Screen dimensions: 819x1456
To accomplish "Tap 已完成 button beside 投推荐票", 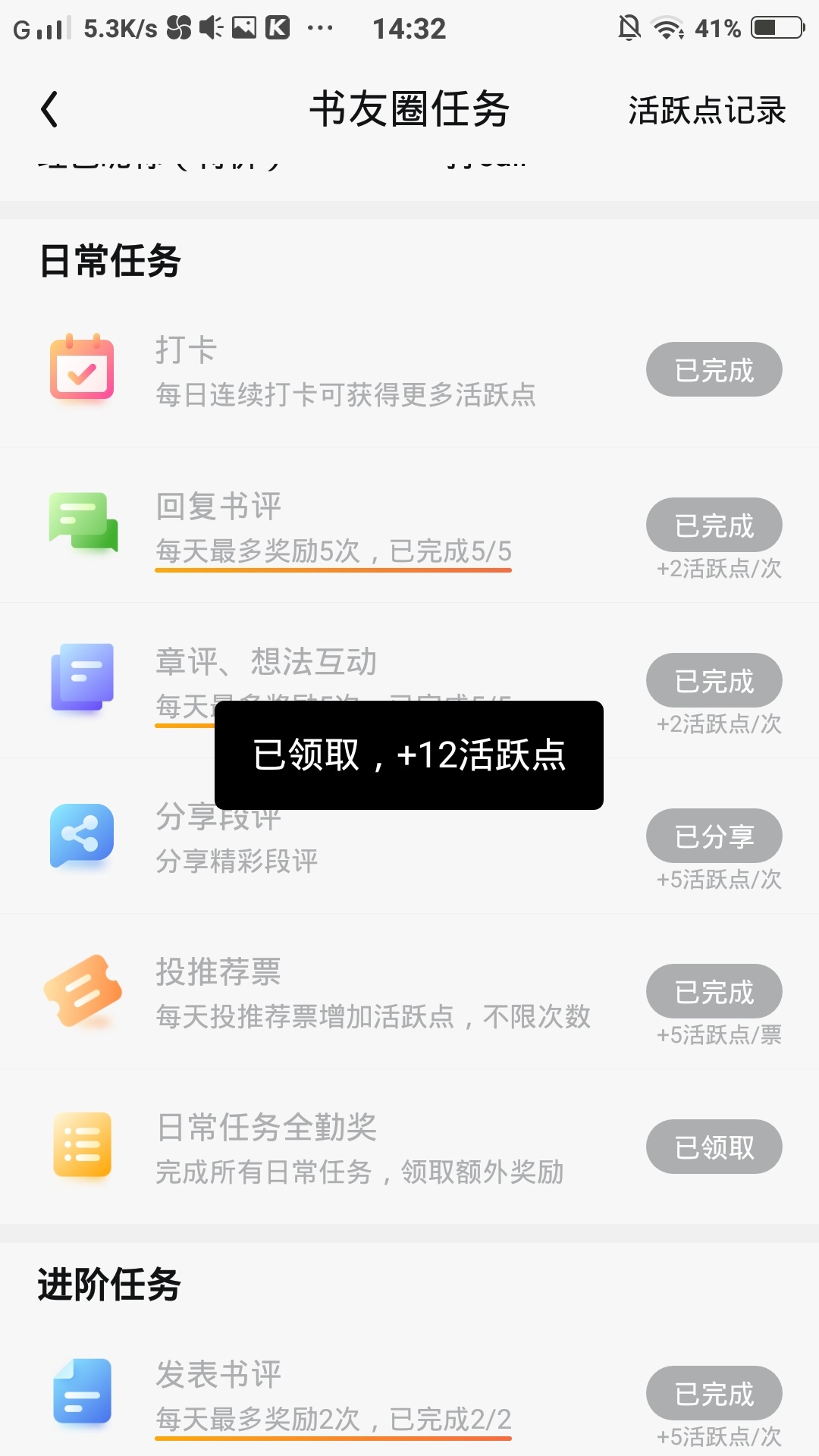I will (x=714, y=991).
